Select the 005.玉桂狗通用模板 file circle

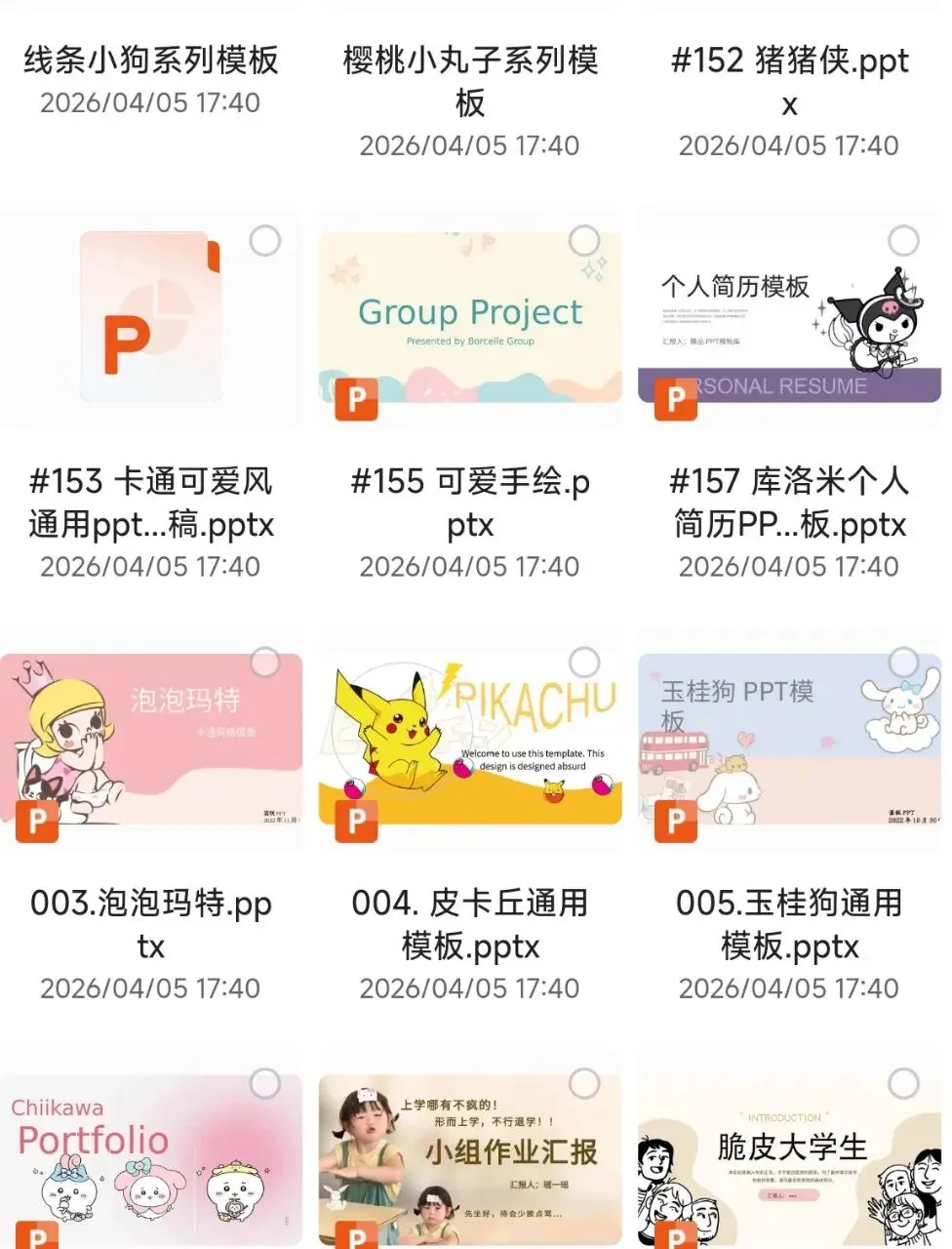click(903, 663)
